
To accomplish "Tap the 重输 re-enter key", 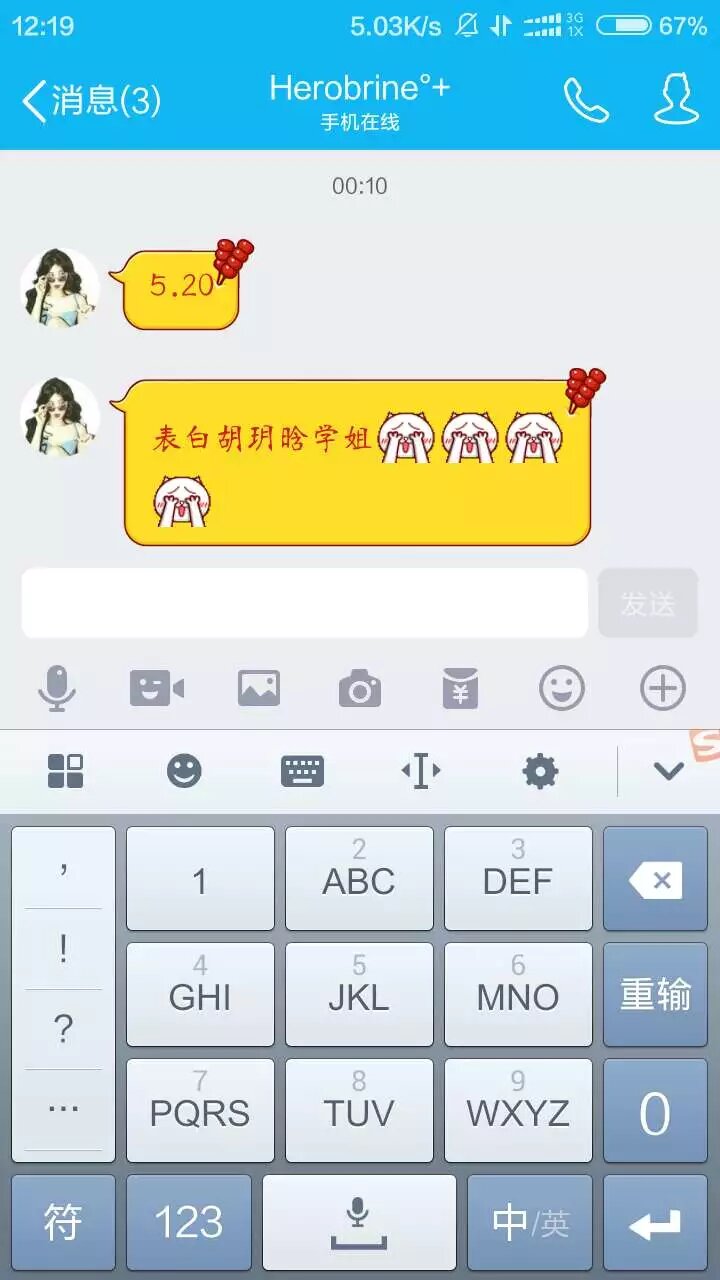I will click(x=655, y=995).
